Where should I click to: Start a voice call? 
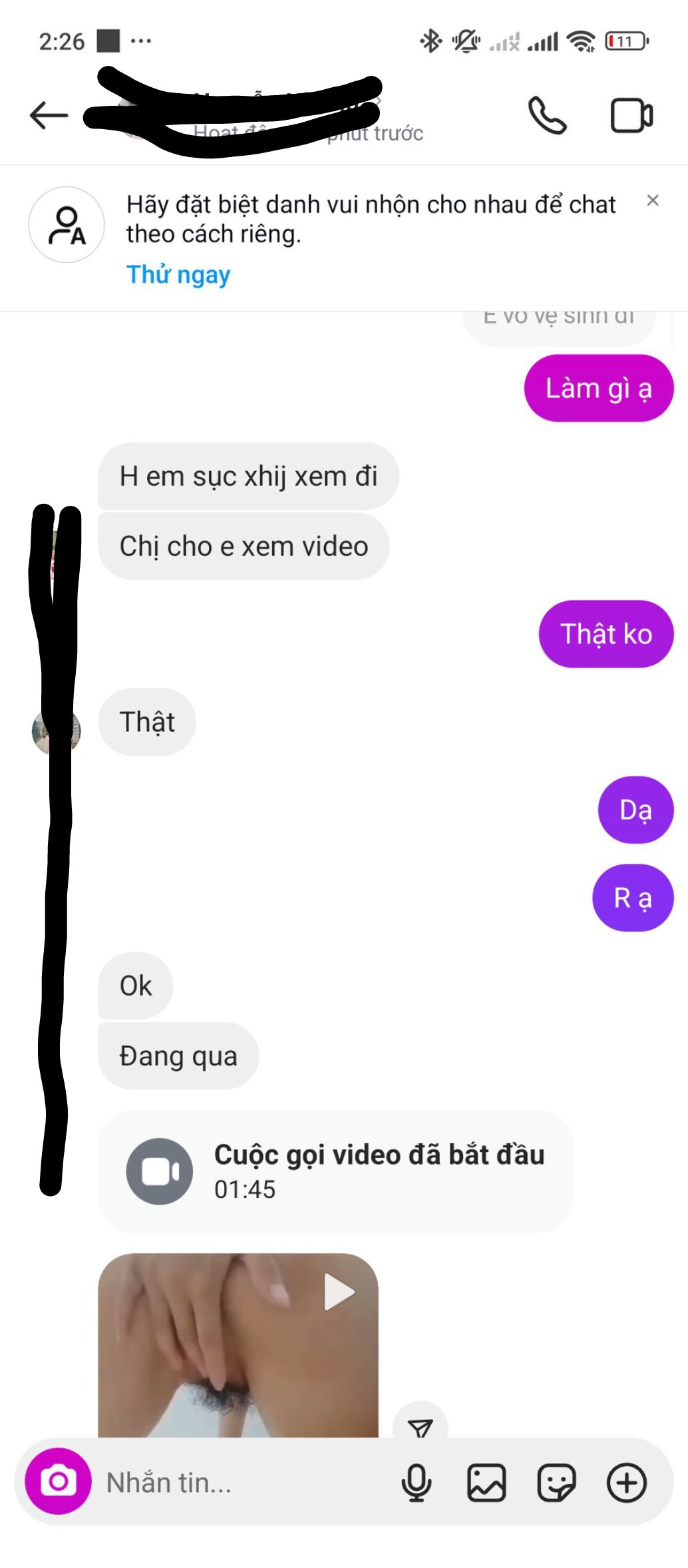coord(547,116)
